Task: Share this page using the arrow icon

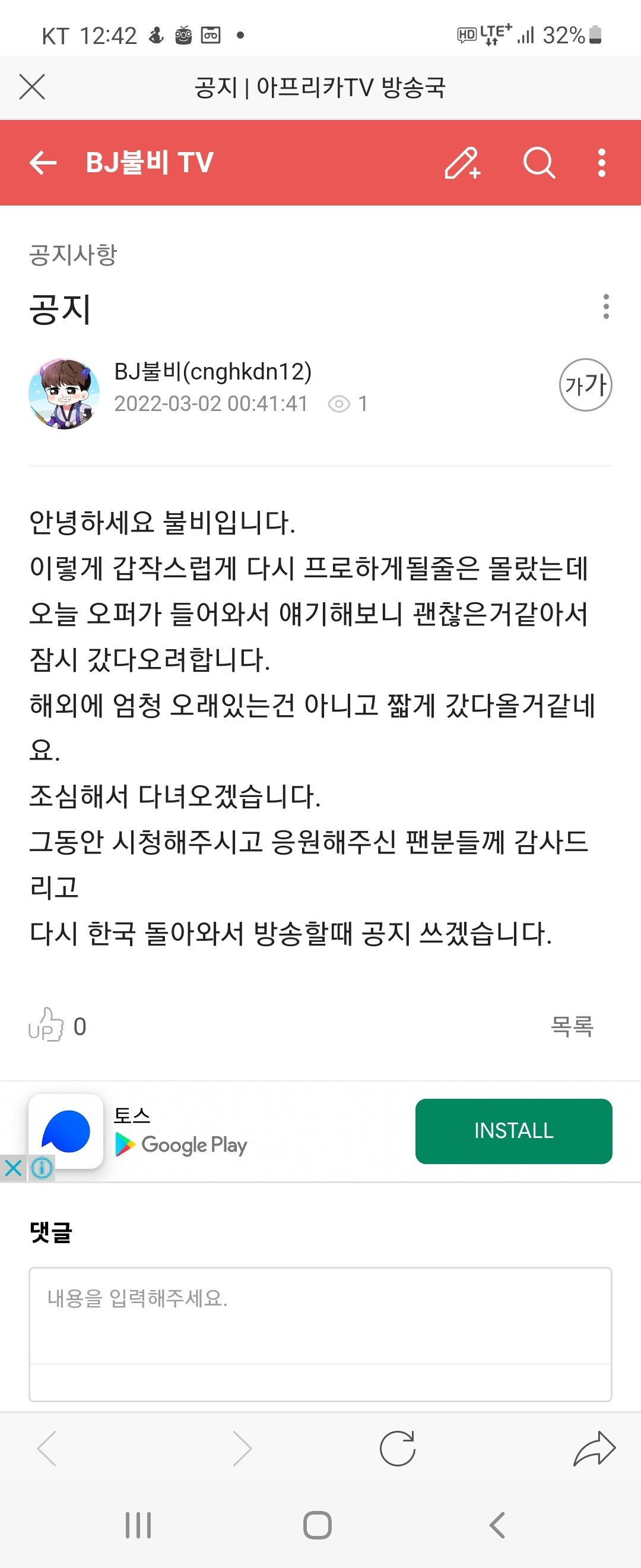Action: pos(594,1448)
